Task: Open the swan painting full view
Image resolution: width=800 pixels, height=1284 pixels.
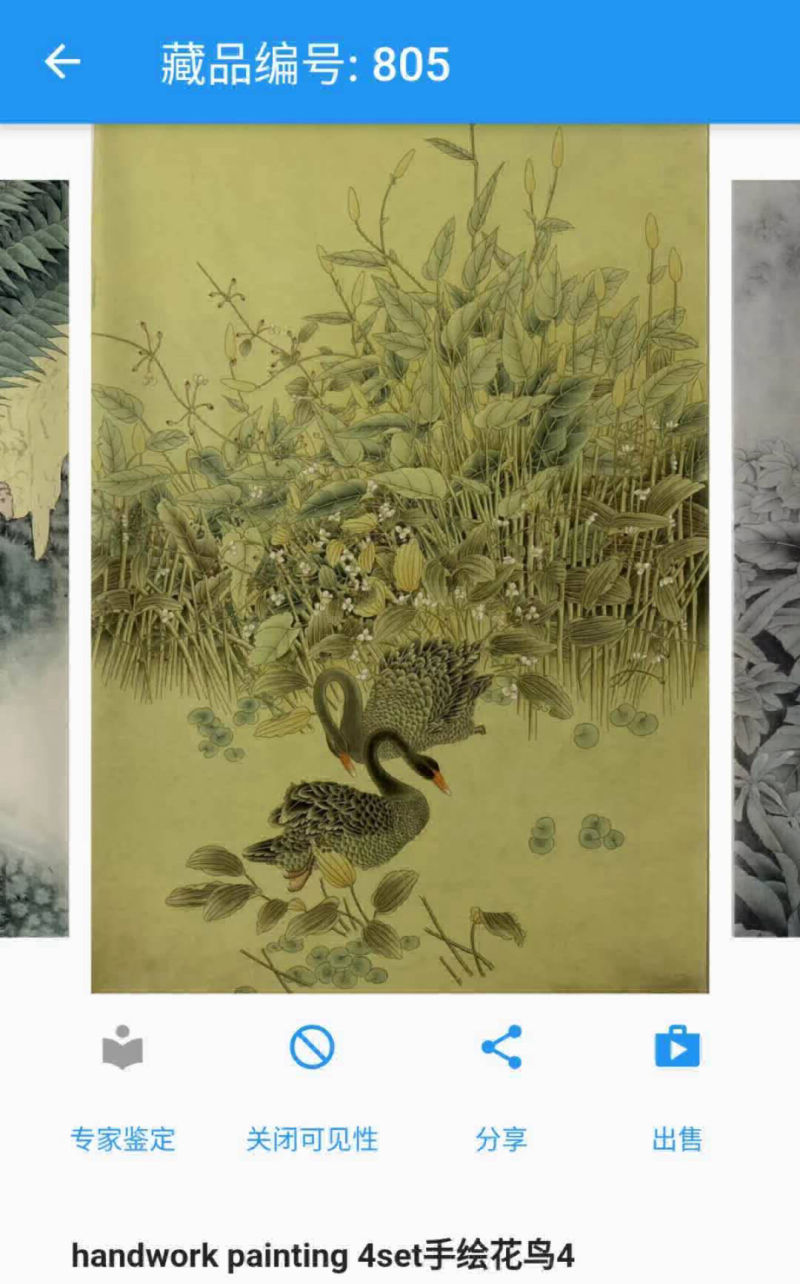Action: pos(400,558)
